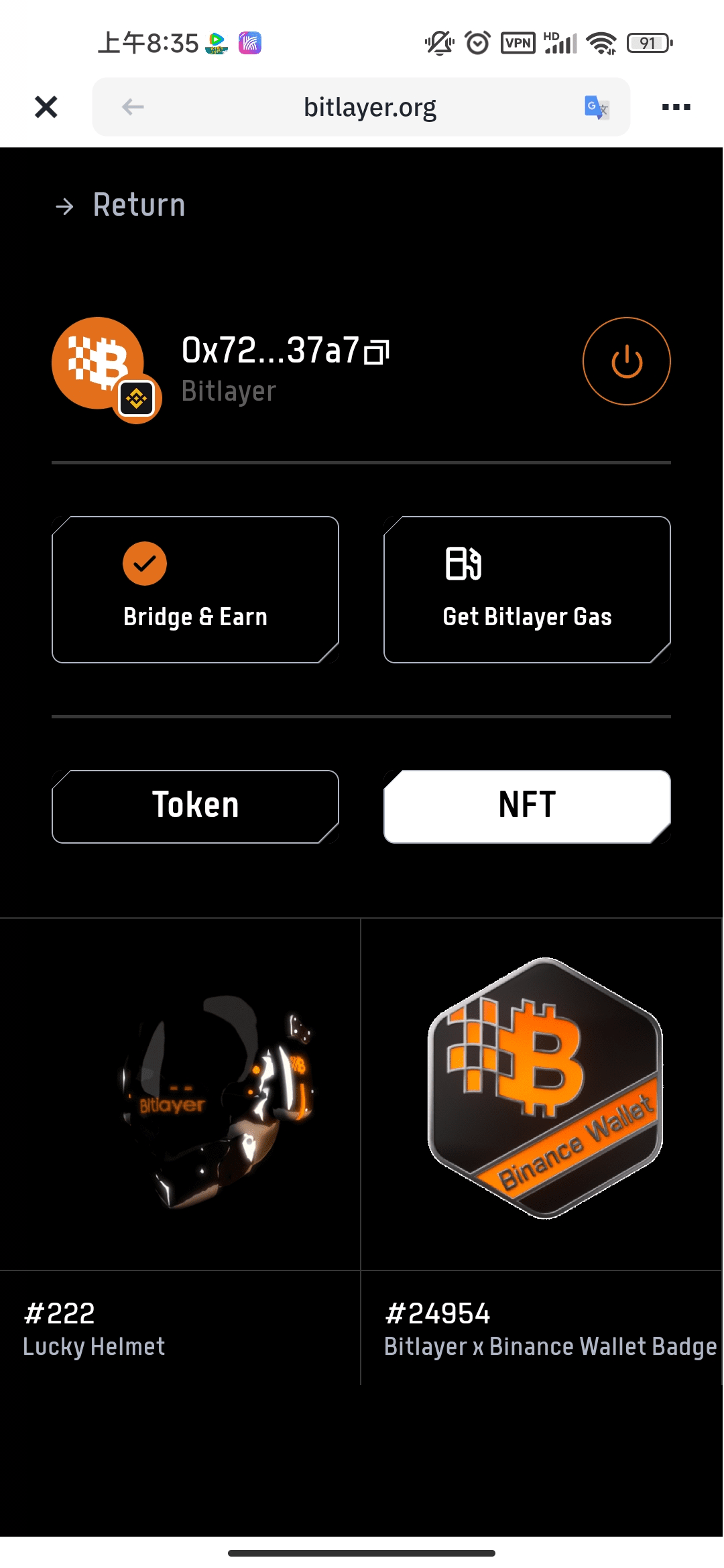Open the page translate icon
Image resolution: width=724 pixels, height=1568 pixels.
click(x=596, y=107)
